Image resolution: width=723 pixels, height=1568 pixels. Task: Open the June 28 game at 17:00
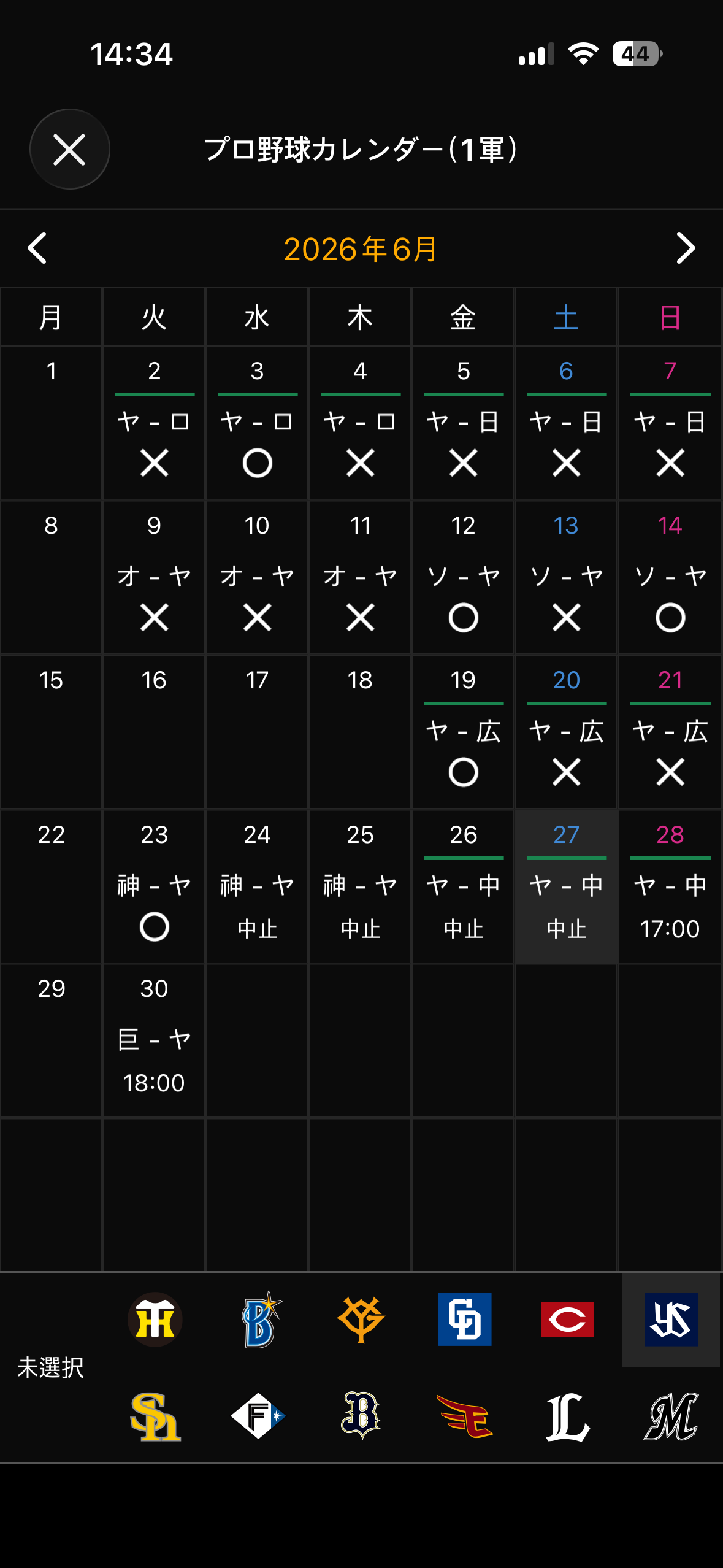pos(670,886)
